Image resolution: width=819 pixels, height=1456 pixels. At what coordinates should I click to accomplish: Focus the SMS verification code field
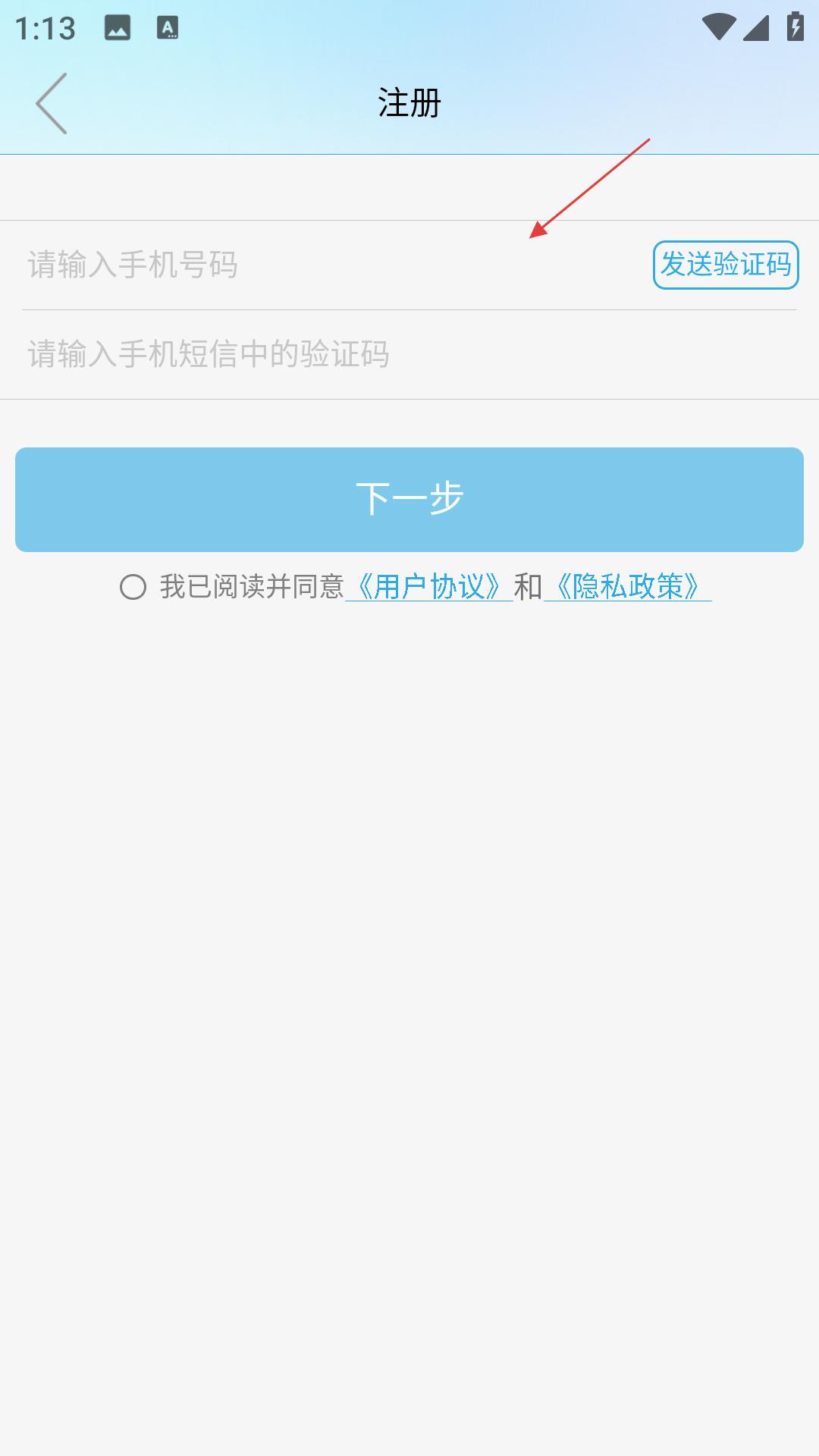(x=409, y=354)
